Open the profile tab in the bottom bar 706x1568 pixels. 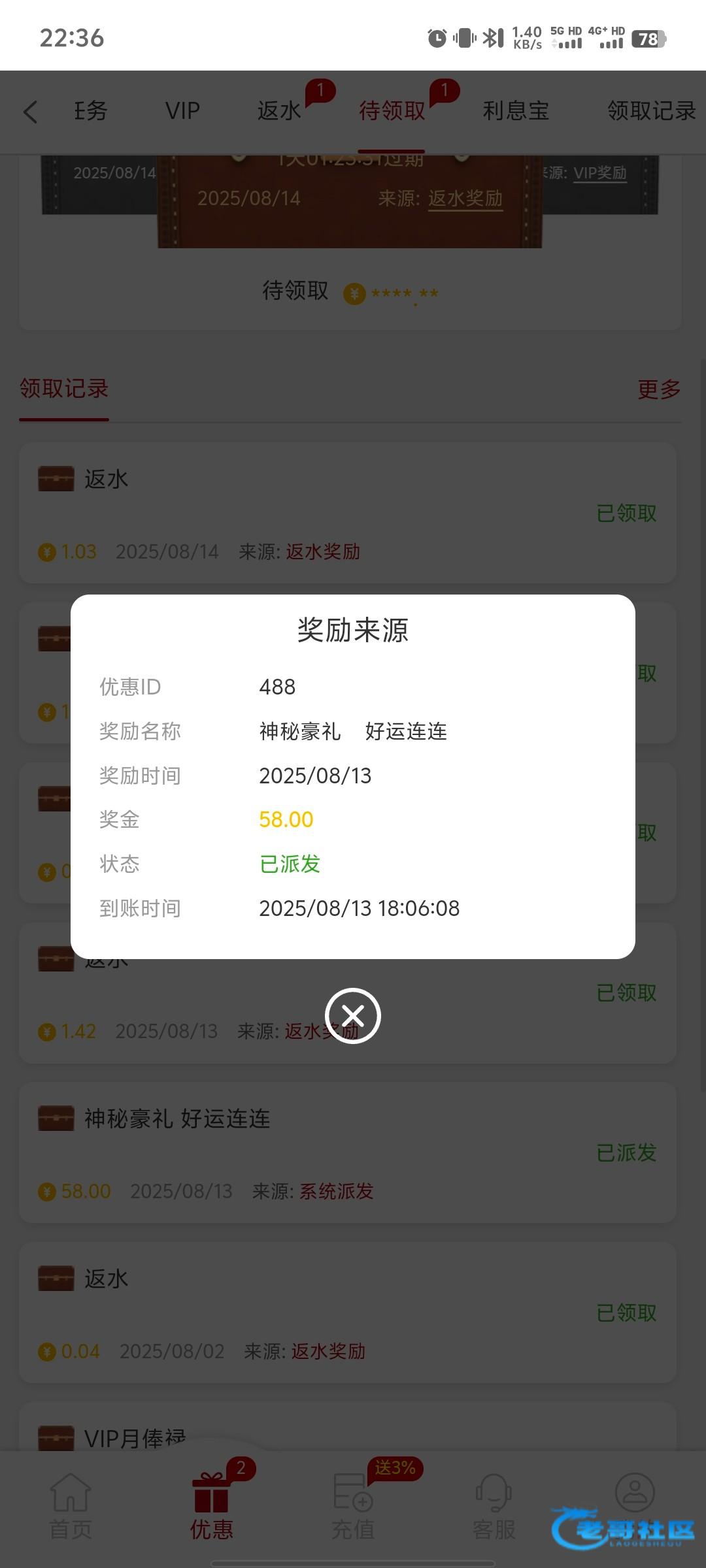634,1496
